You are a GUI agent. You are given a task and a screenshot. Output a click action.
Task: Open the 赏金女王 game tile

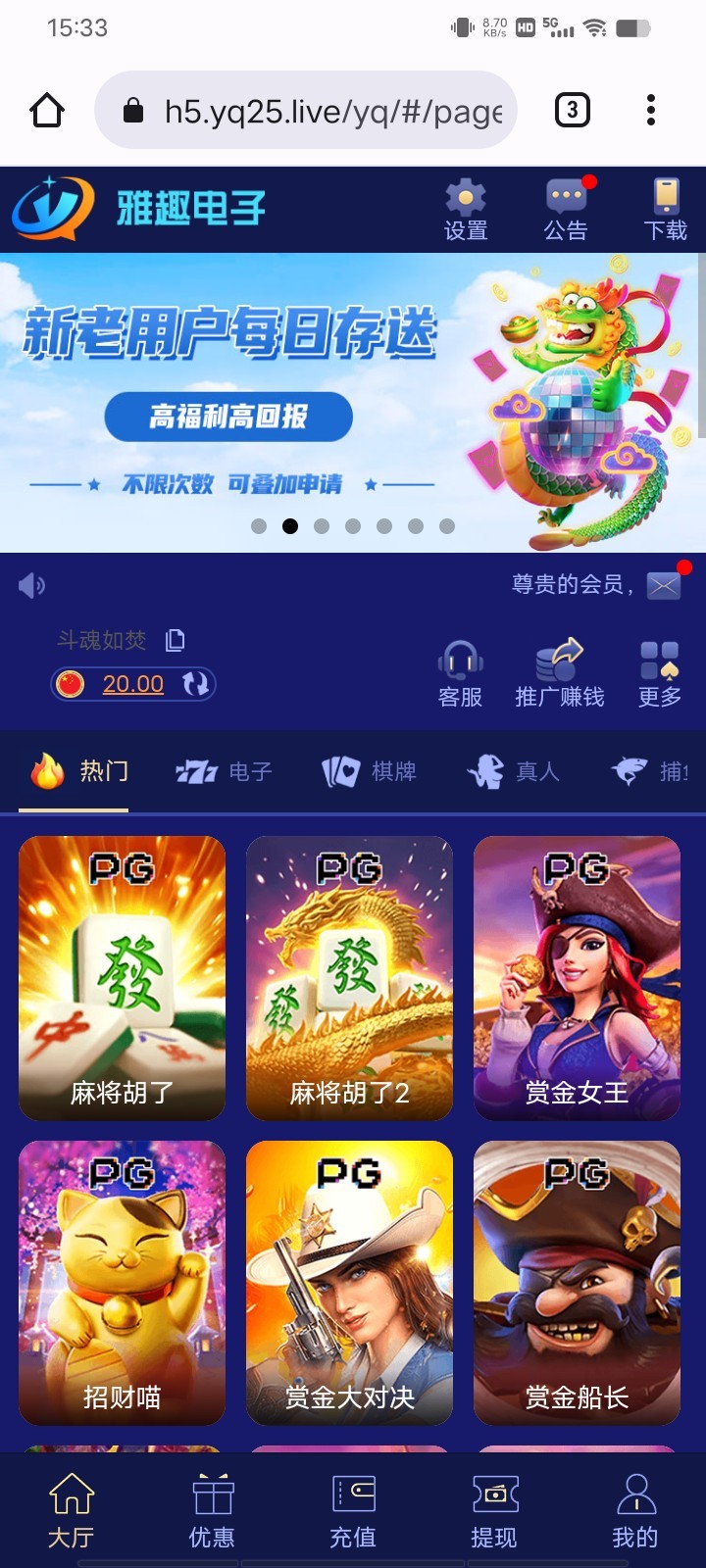pos(577,977)
